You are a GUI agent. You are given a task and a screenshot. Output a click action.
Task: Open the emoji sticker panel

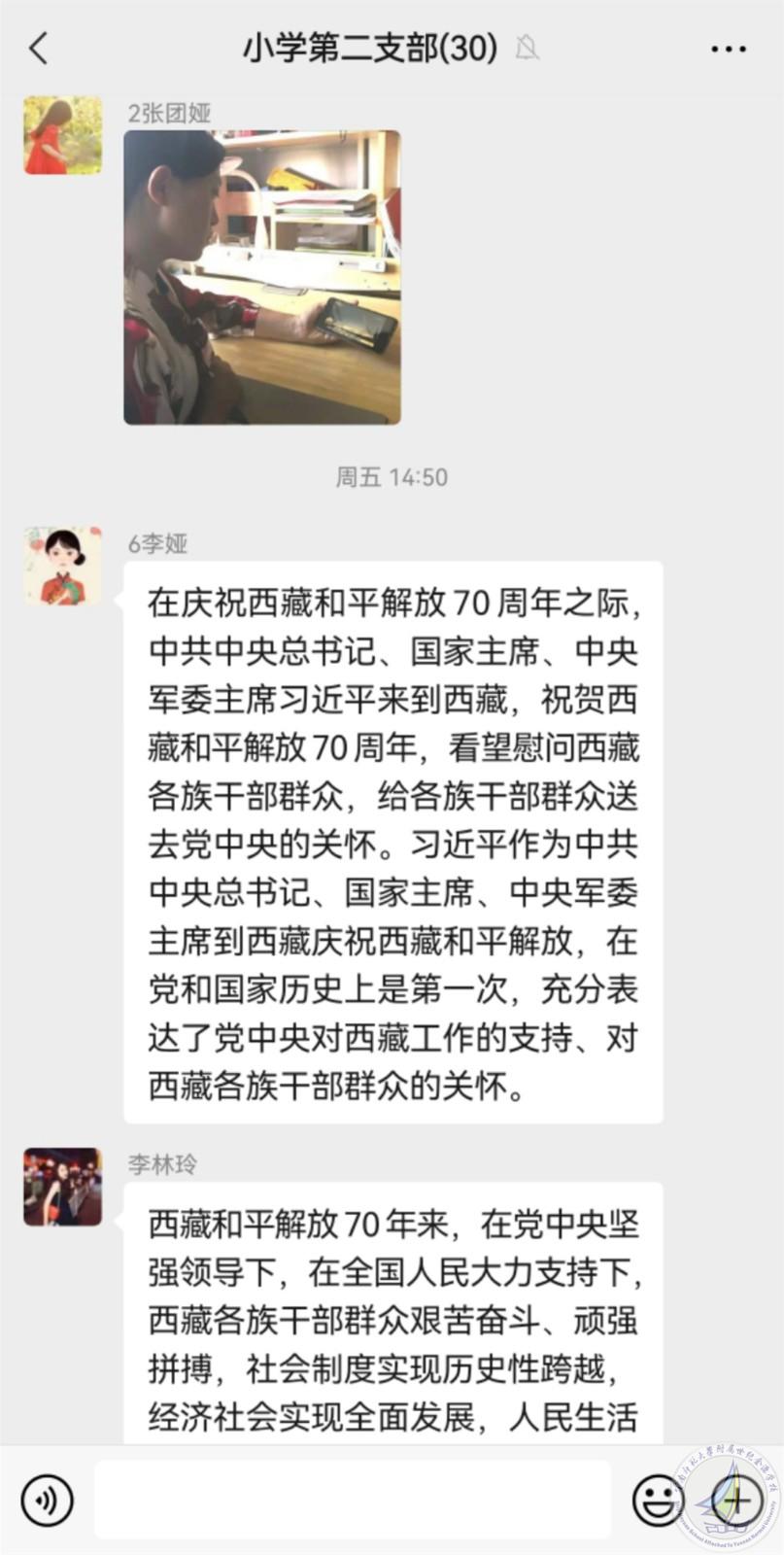(658, 1500)
